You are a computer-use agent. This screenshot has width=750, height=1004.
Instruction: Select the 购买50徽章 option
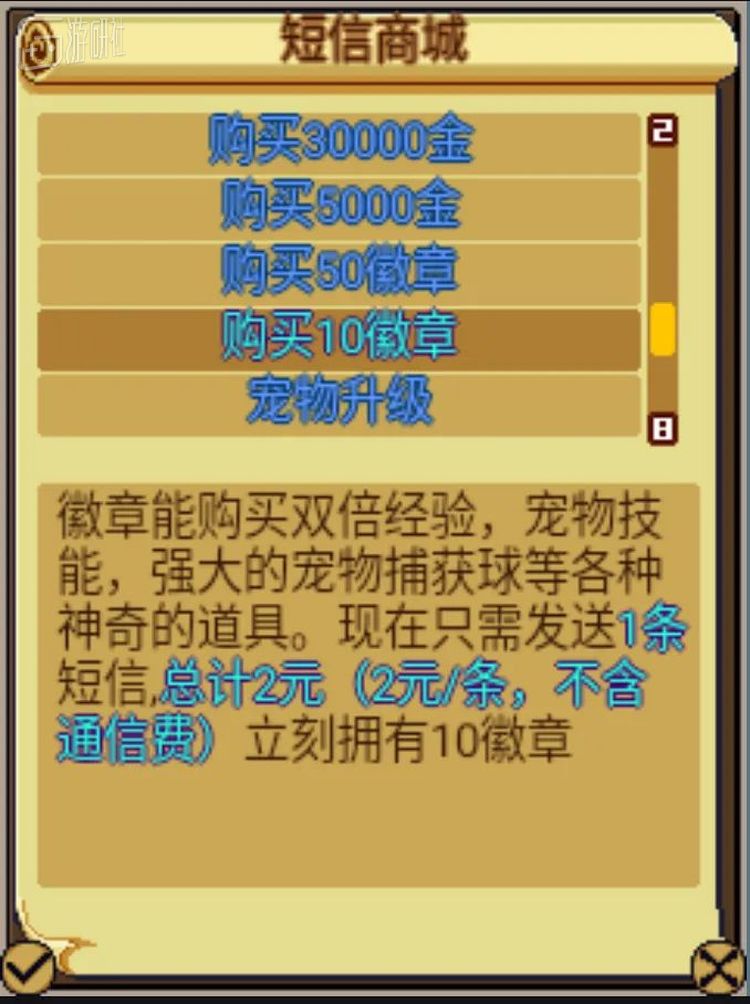point(339,272)
